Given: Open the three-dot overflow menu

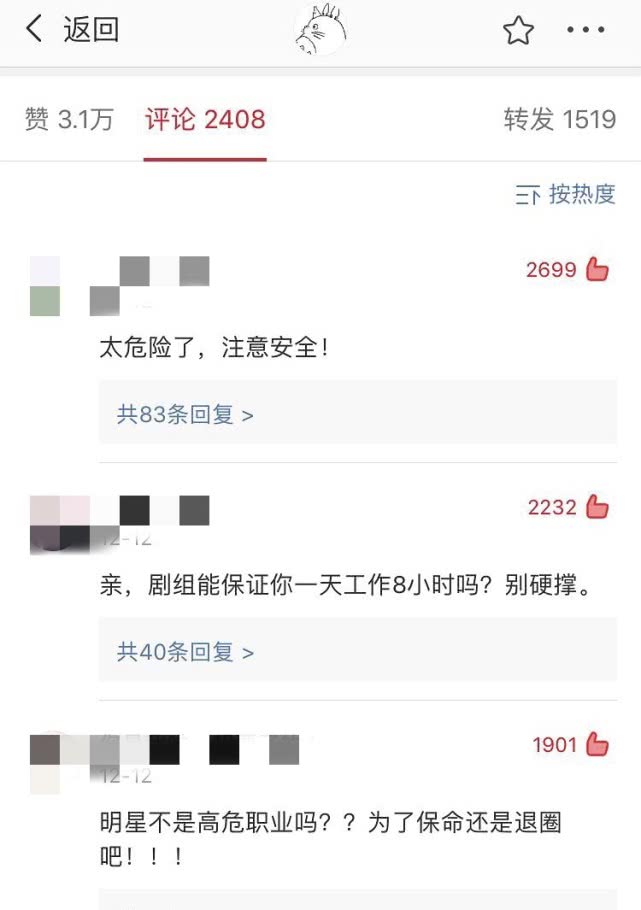Looking at the screenshot, I should 586,31.
